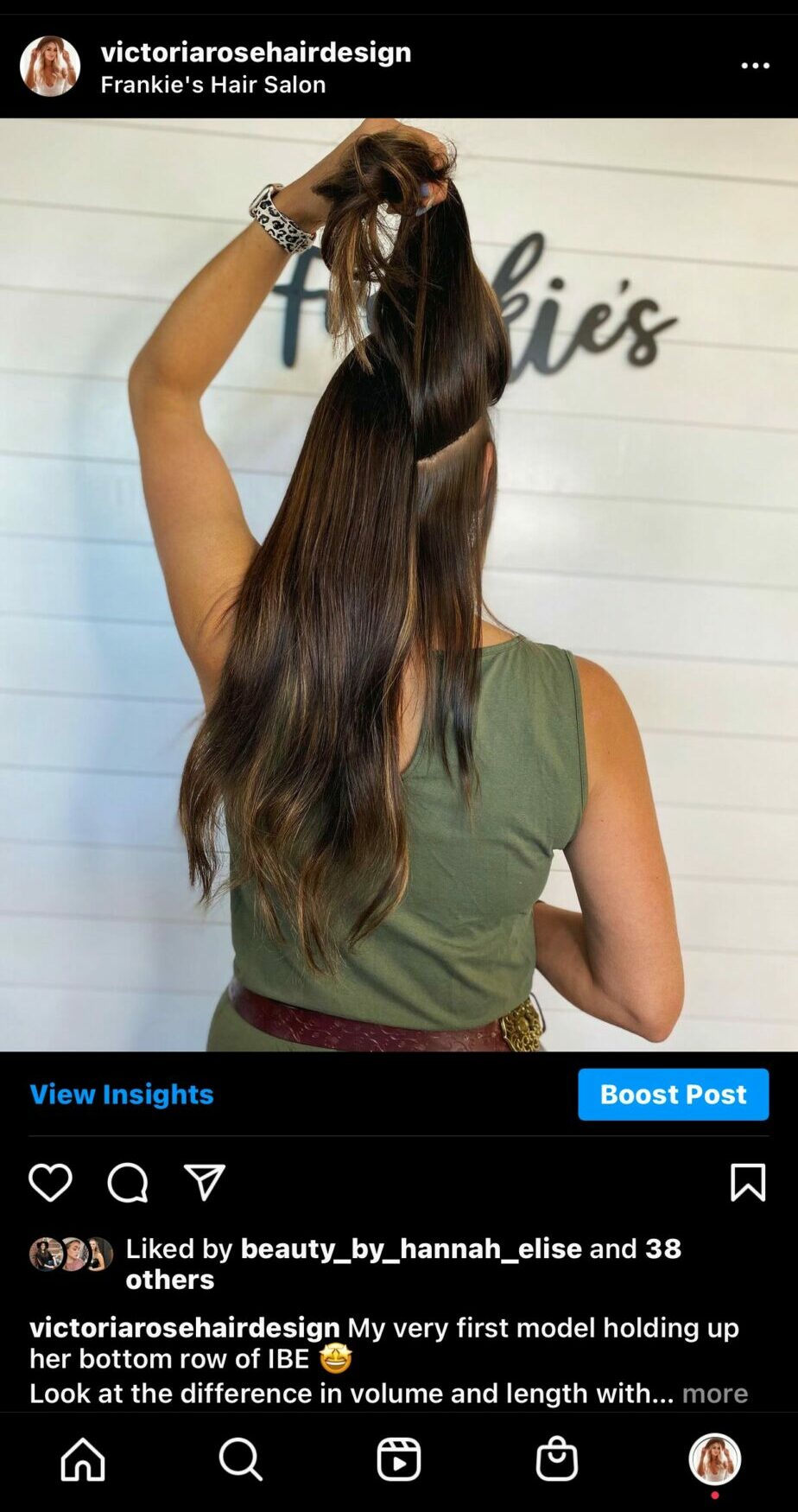Like the post with the heart icon

click(50, 1182)
